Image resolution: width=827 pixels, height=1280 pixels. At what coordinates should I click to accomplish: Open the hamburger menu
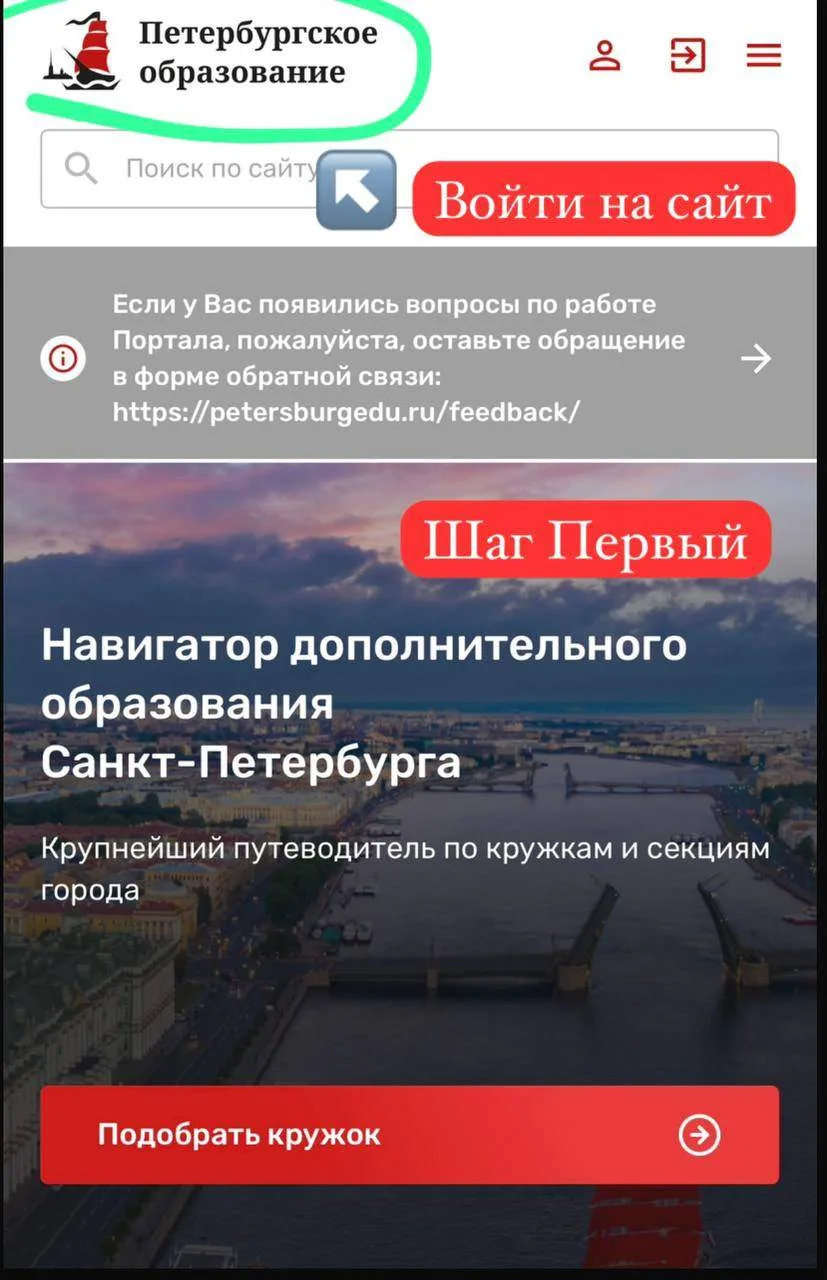[763, 55]
